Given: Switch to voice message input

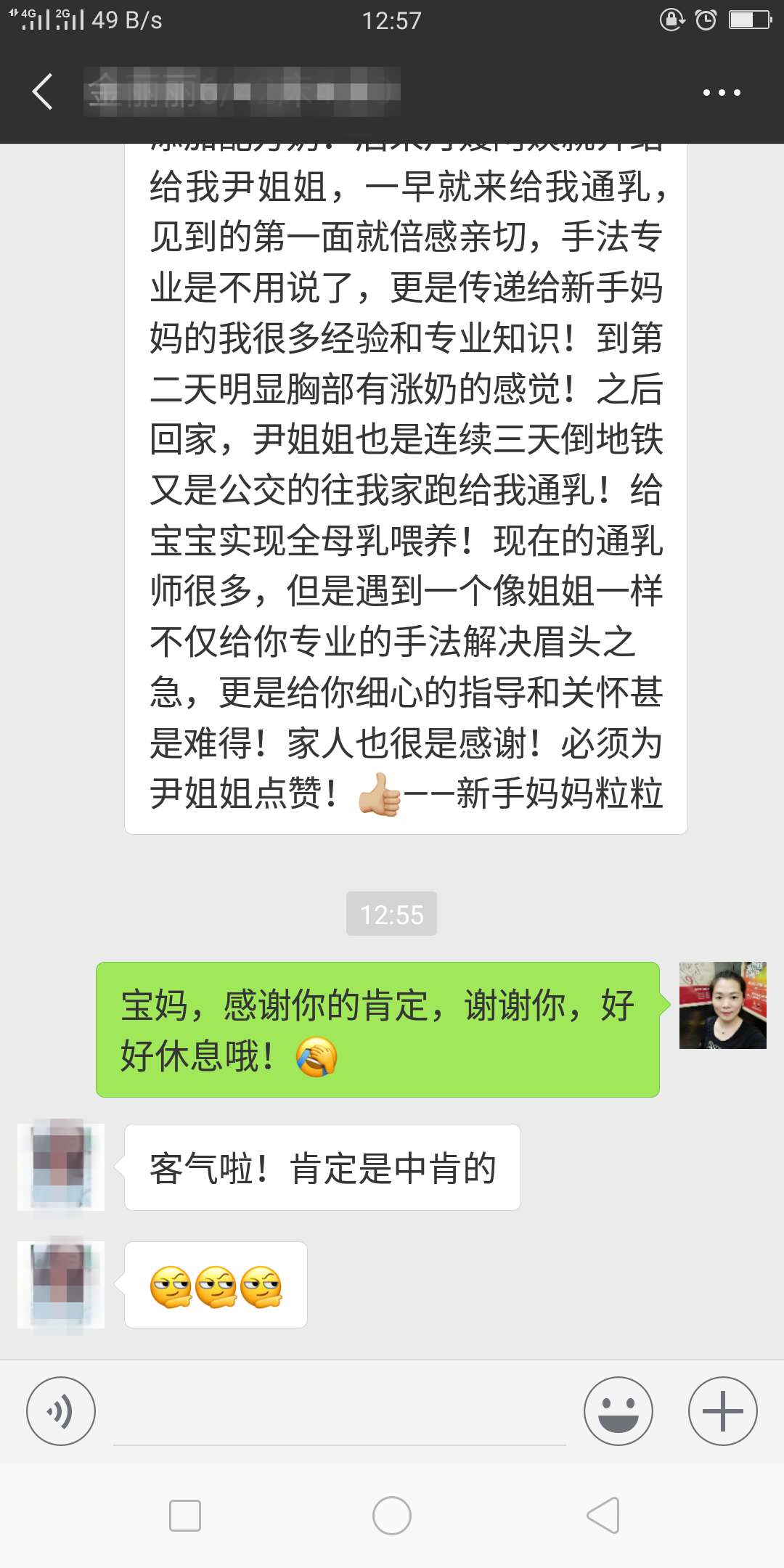Looking at the screenshot, I should pos(61,1411).
